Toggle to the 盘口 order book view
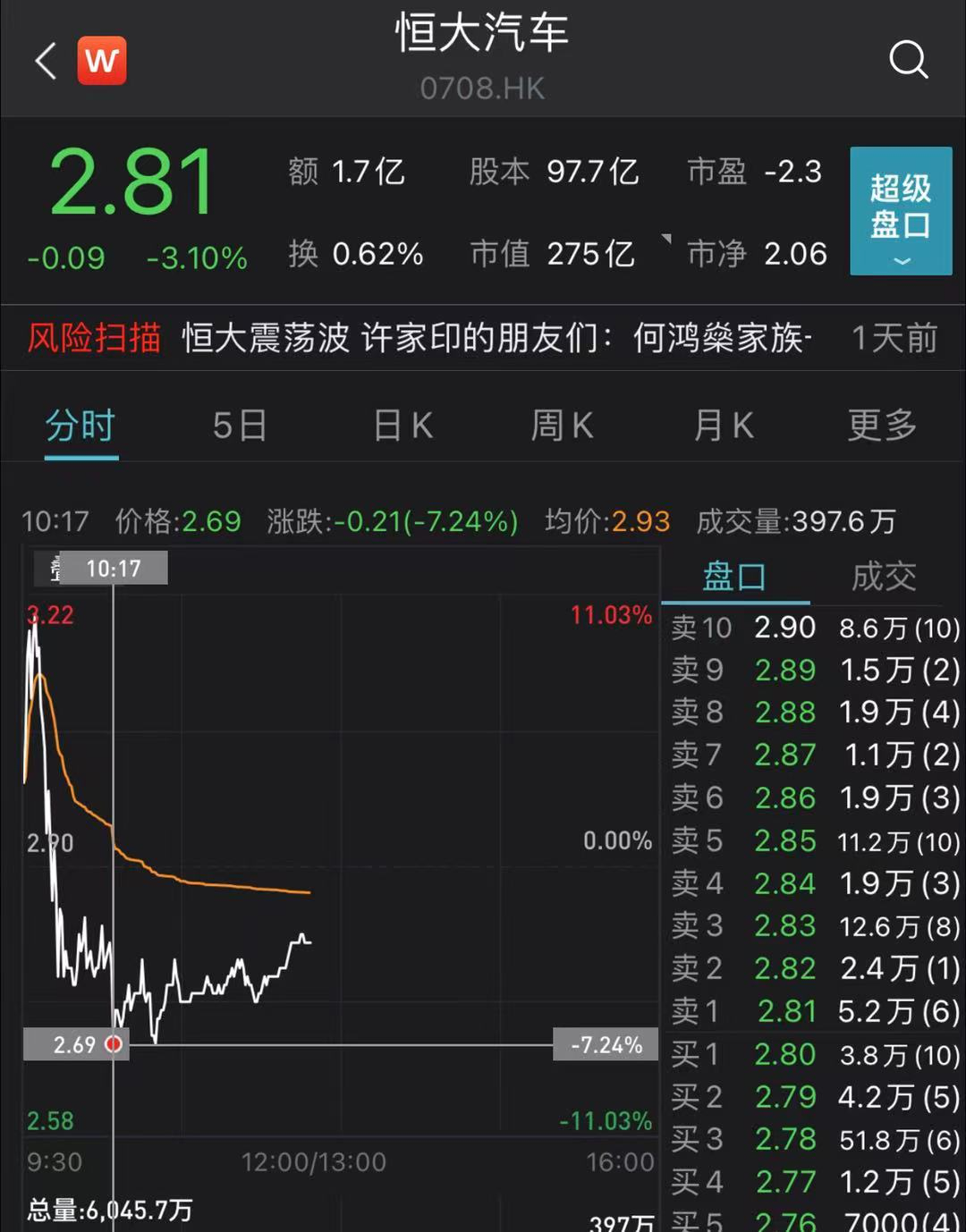This screenshot has height=1232, width=966. tap(733, 577)
